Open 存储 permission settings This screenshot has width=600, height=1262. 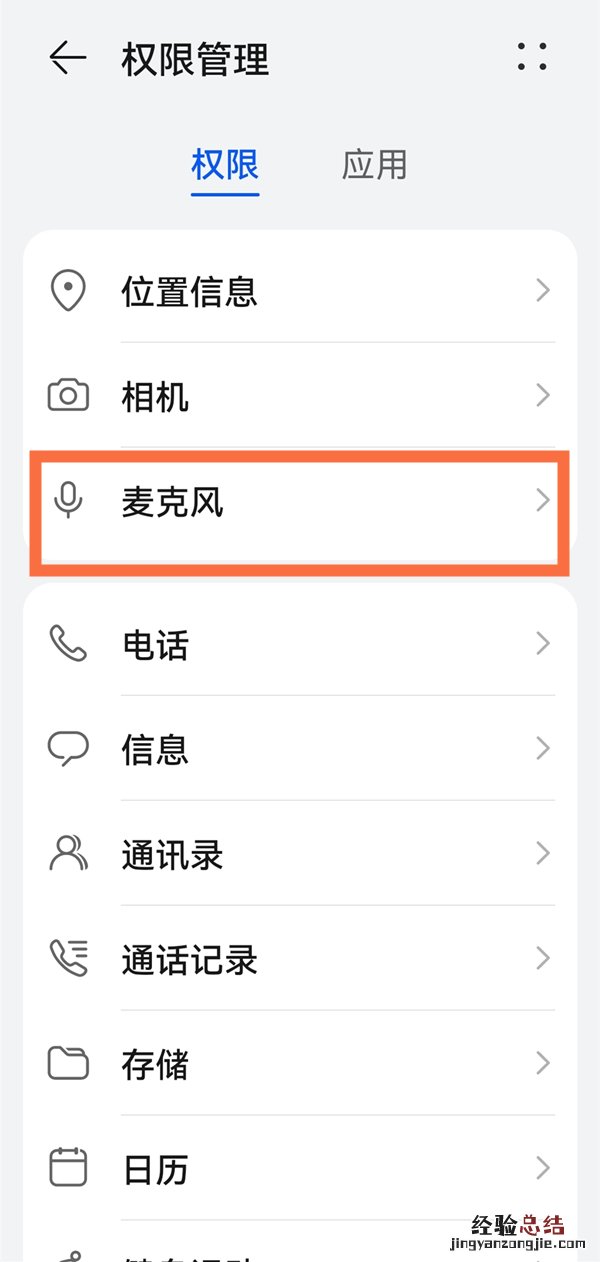[x=300, y=1064]
